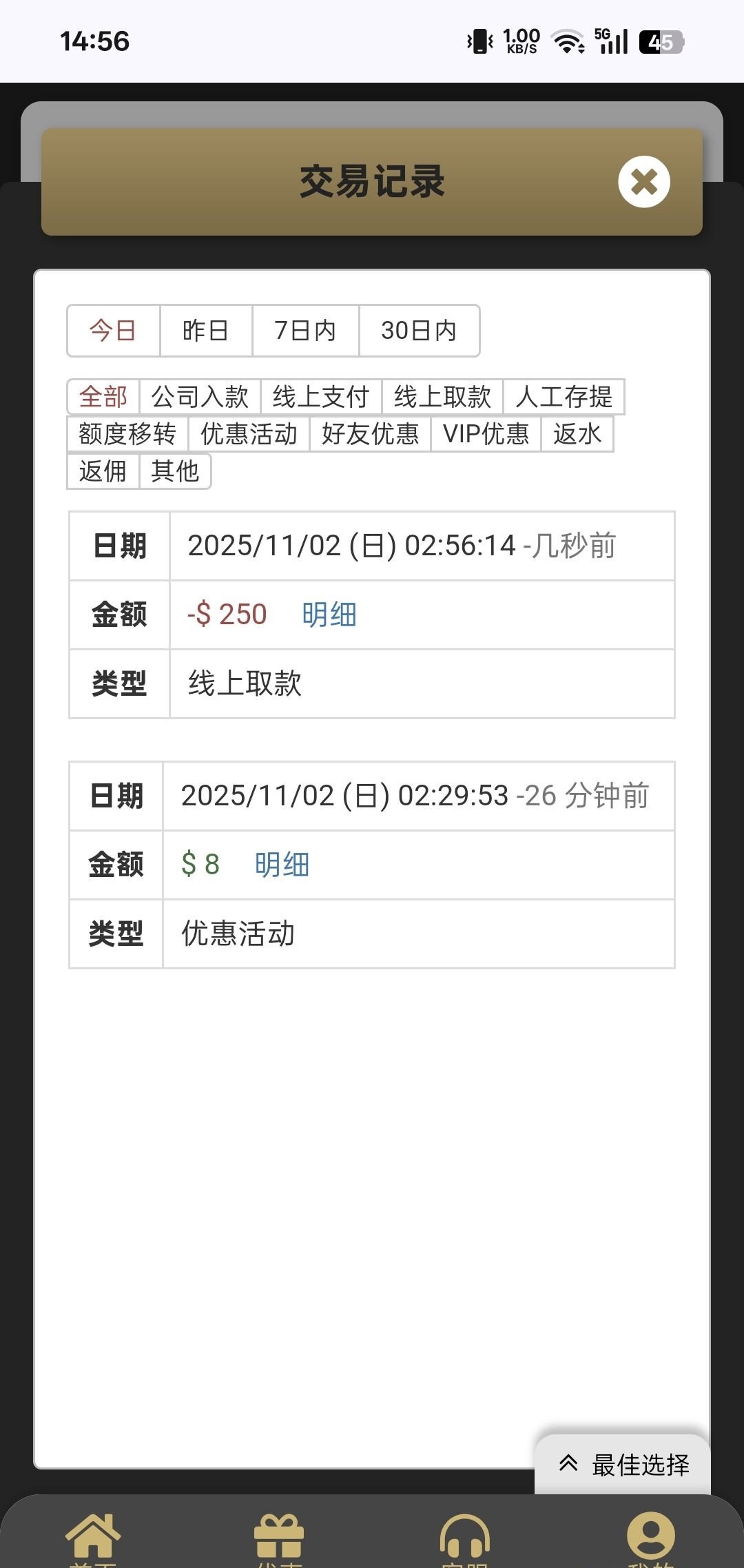Screen dimensions: 744x1568
Task: Show 其他 transaction types
Action: pos(175,471)
